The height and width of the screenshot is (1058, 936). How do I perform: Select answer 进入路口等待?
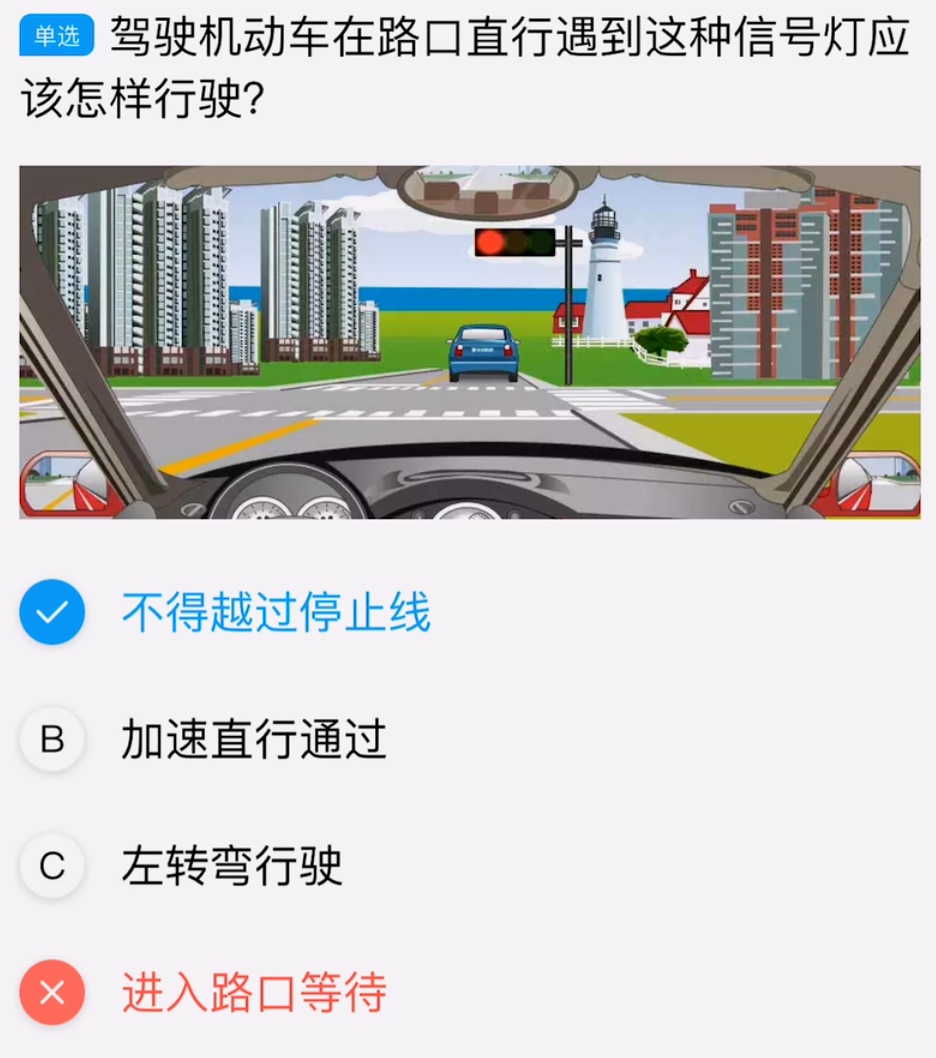pyautogui.click(x=254, y=992)
